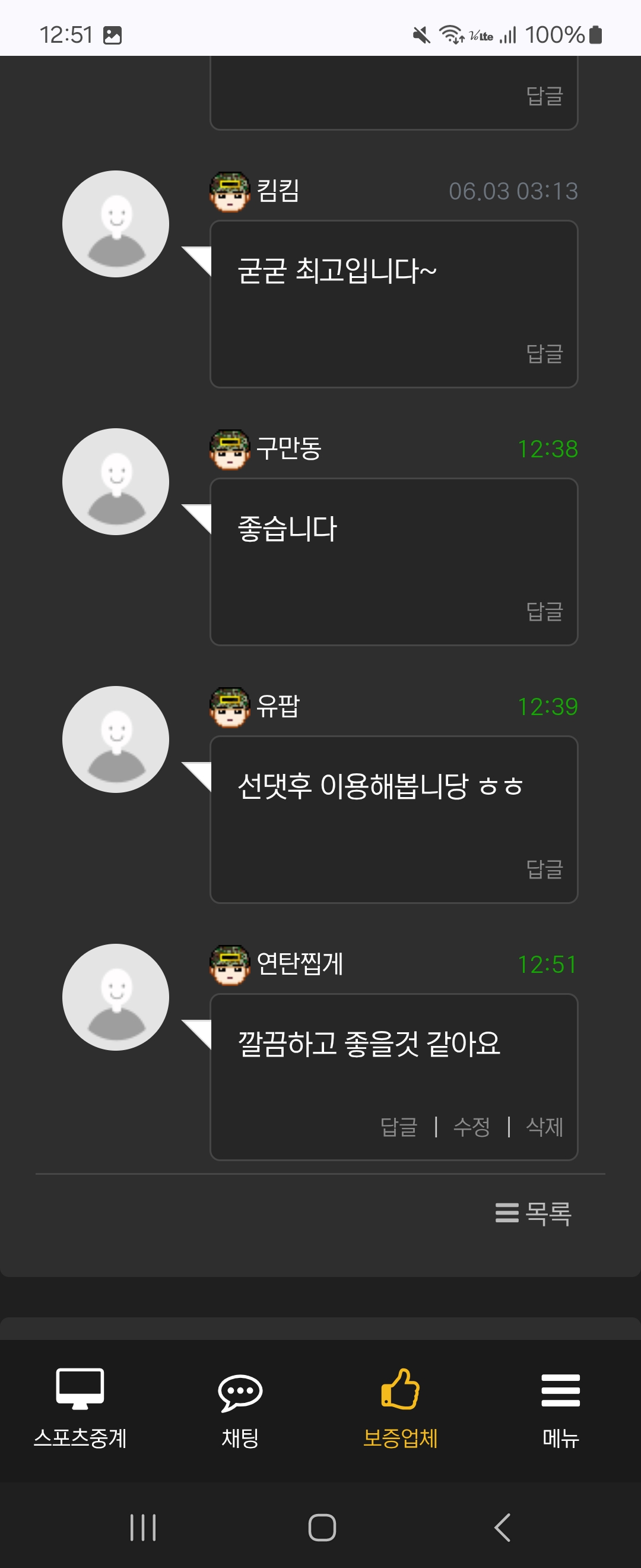The image size is (641, 1568).
Task: Delete the 연탄찝게 comment with 삭제
Action: 544,1127
